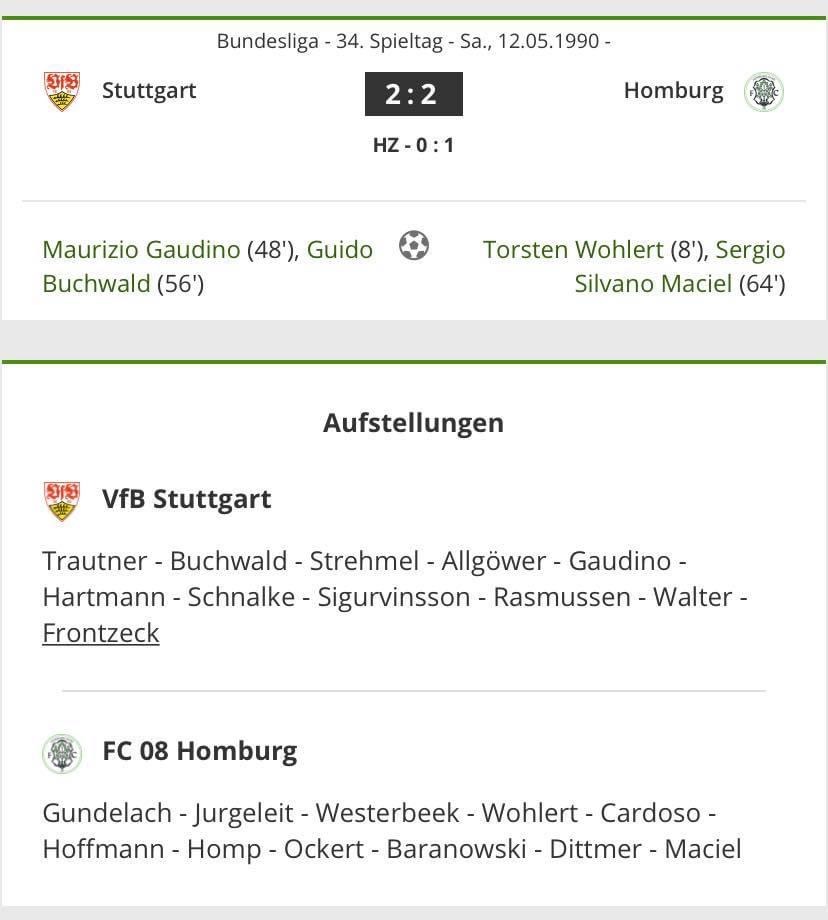Open the underlined Frontzeck link

101,633
